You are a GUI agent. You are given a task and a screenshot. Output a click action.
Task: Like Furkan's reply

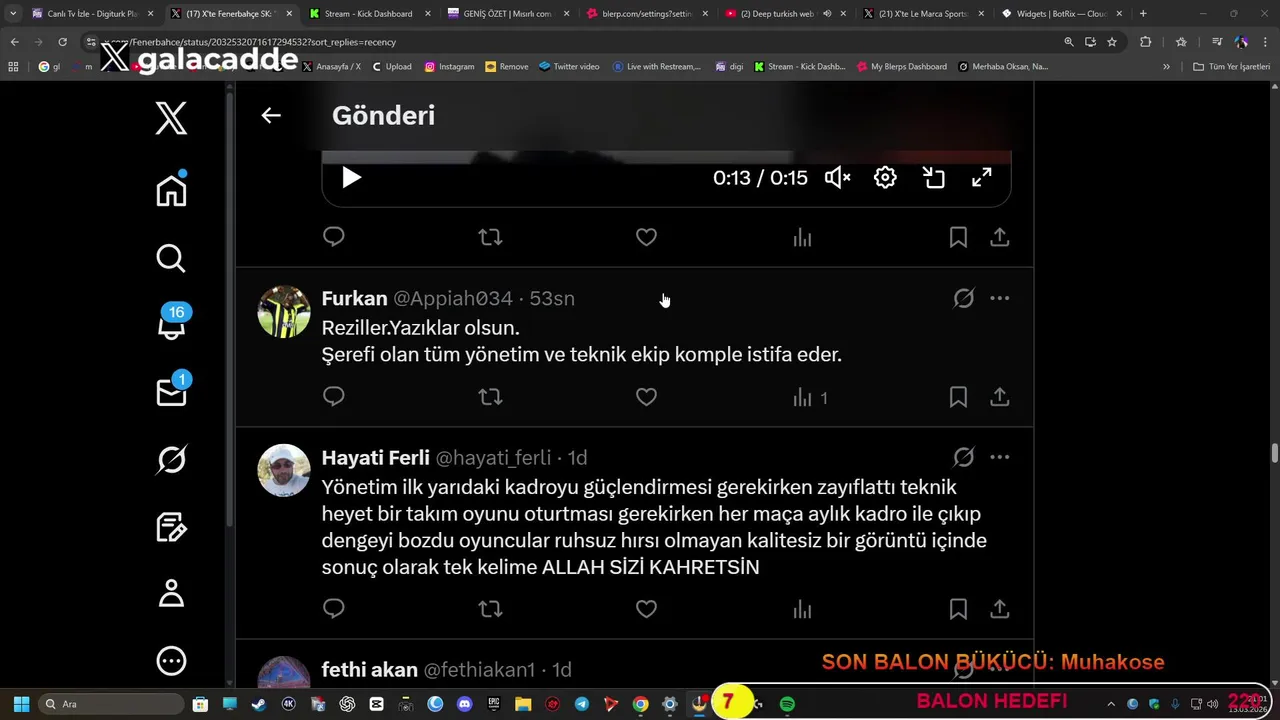646,397
